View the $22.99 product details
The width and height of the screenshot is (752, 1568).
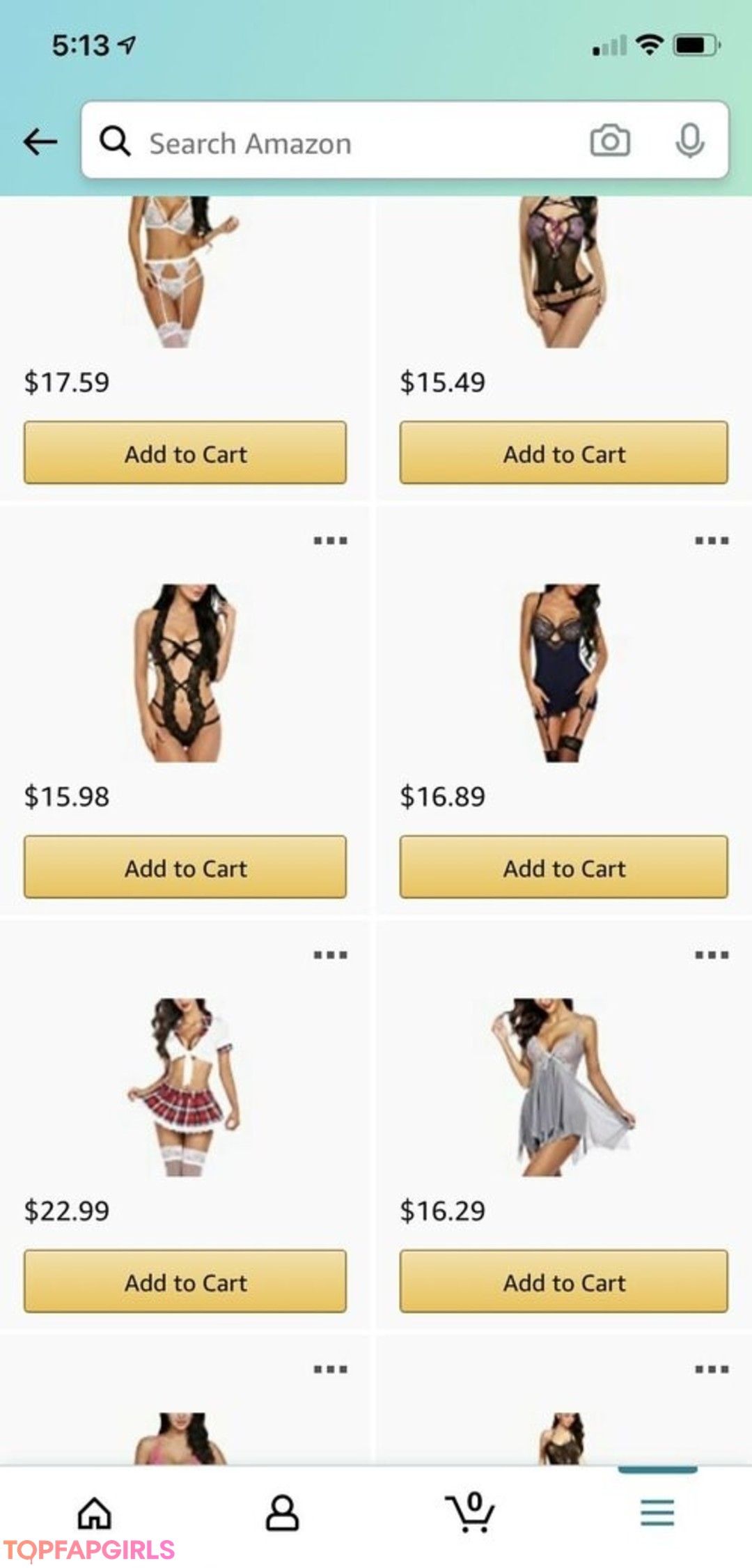[185, 1087]
